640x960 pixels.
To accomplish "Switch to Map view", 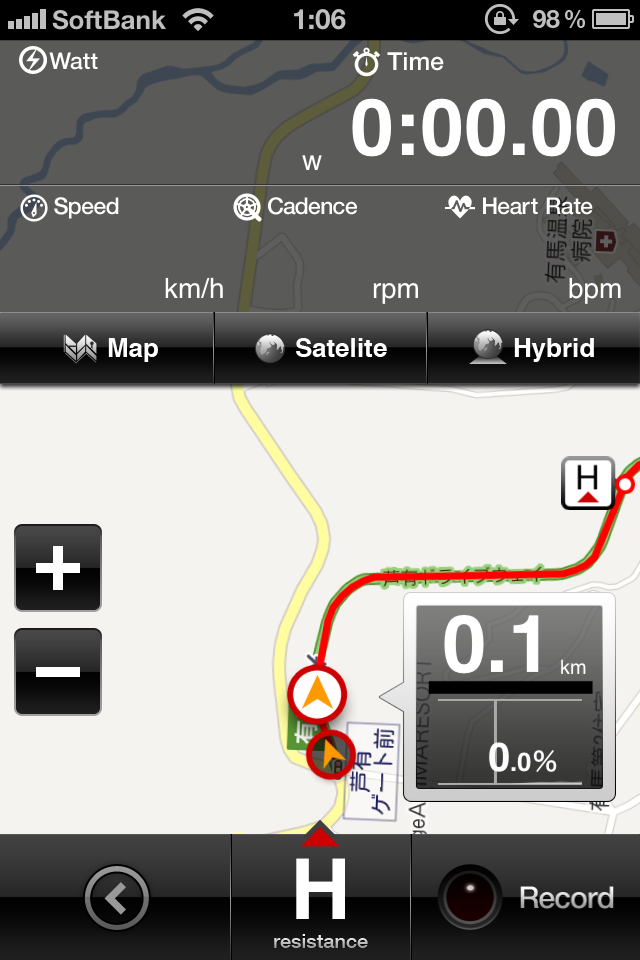I will (108, 348).
